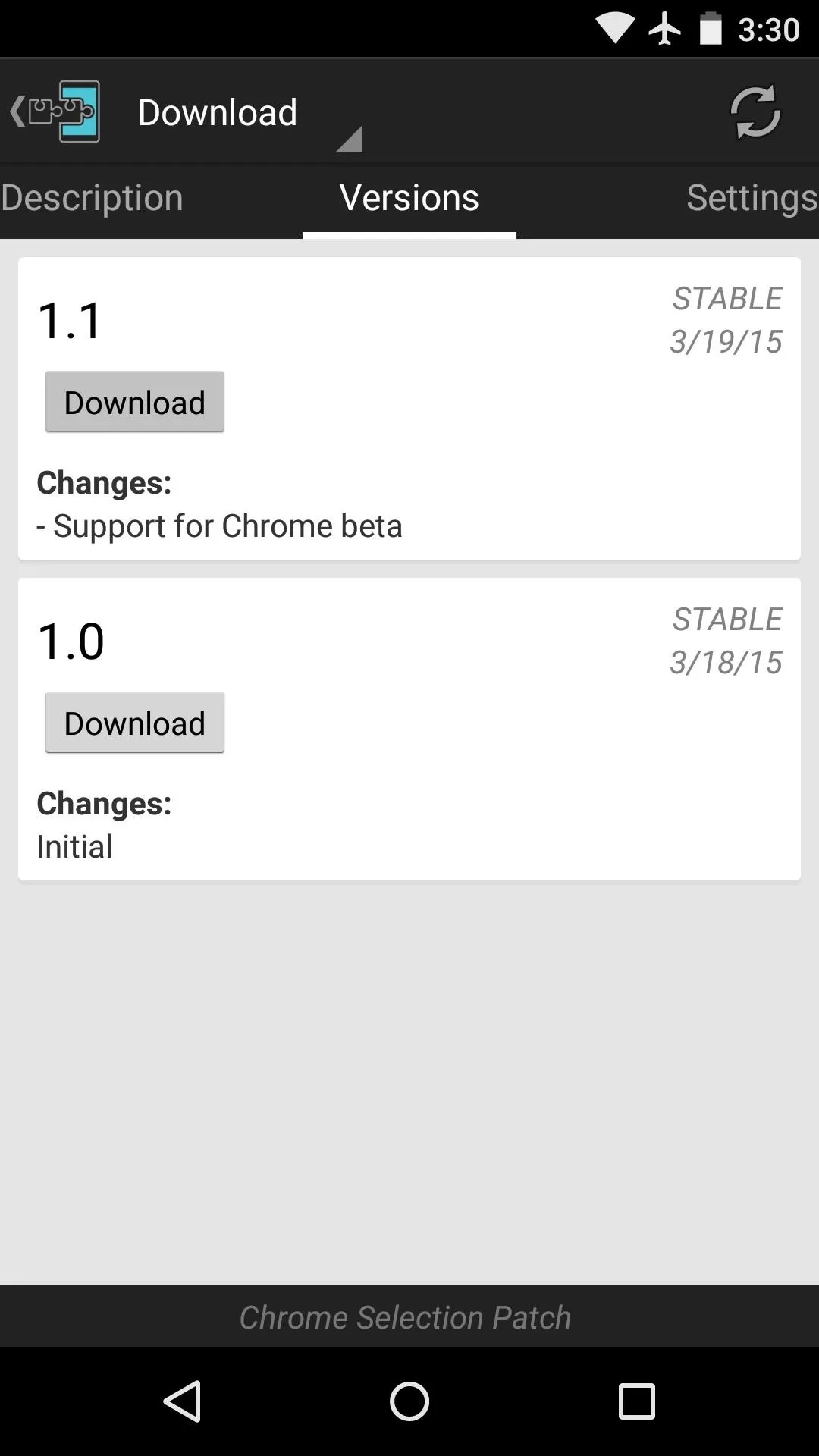819x1456 pixels.
Task: Download version 1.0 of the module
Action: point(135,723)
